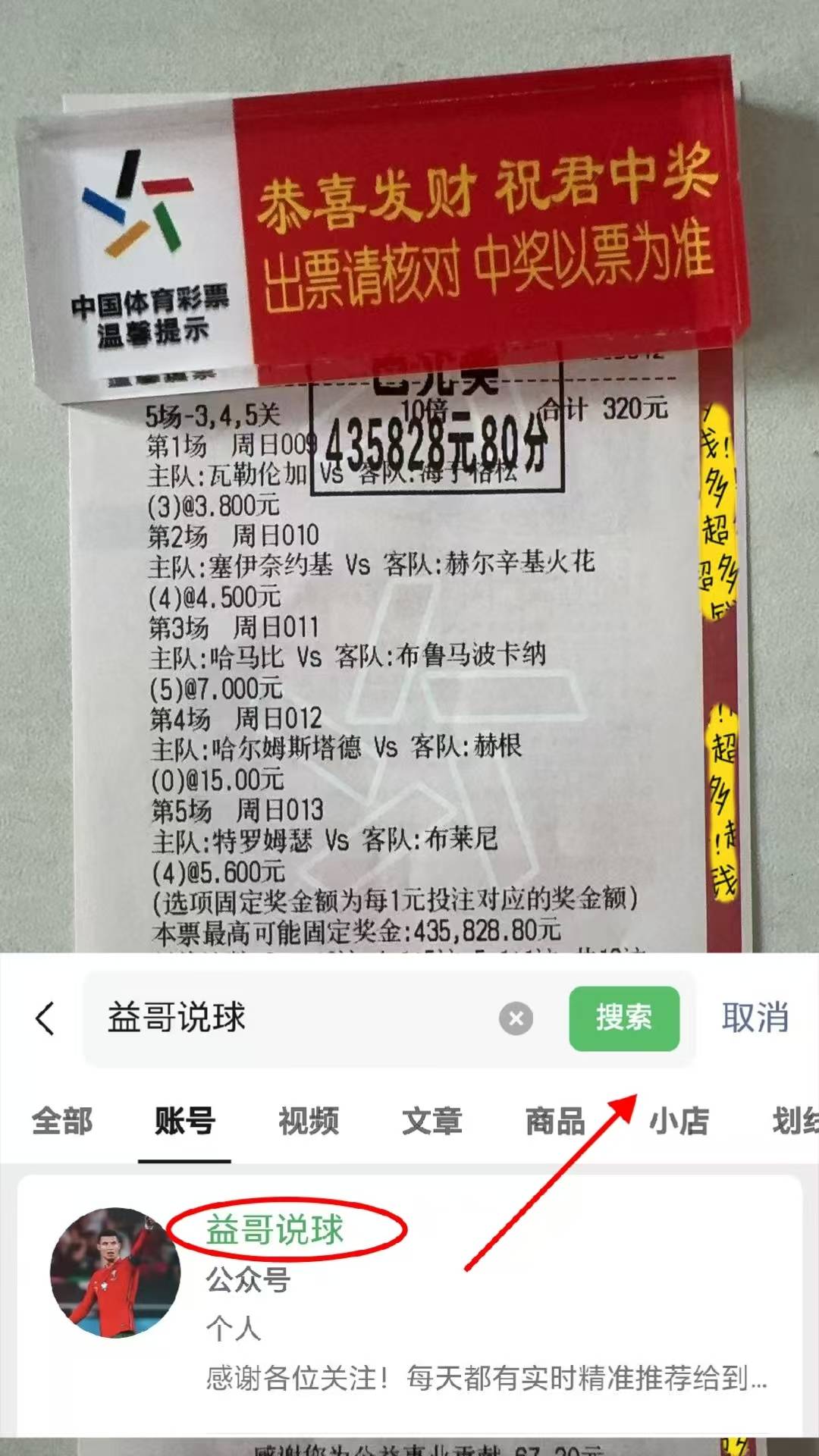Screen dimensions: 819x1456
Task: Select the 商品 products tab
Action: click(x=556, y=1124)
